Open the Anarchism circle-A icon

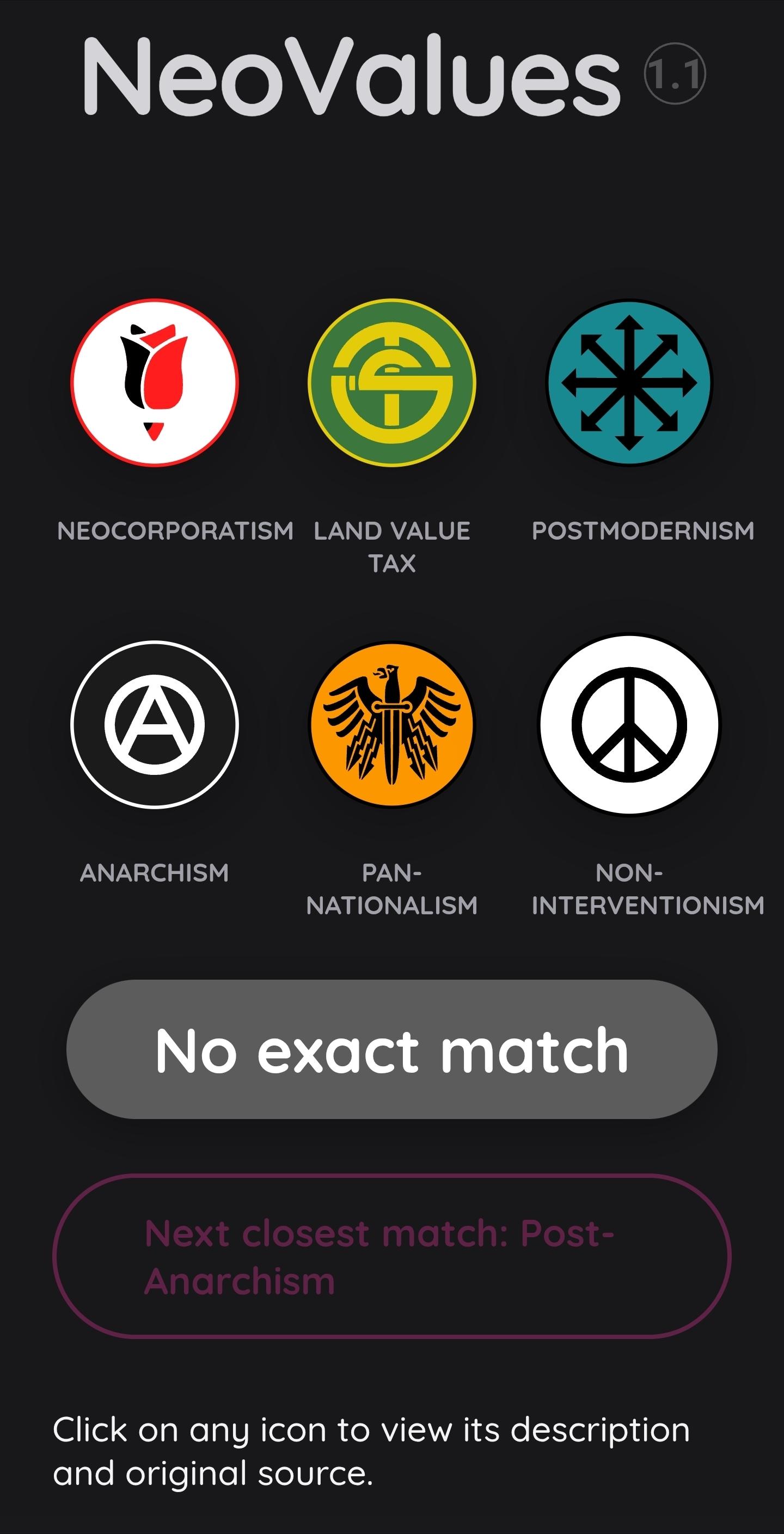[154, 724]
